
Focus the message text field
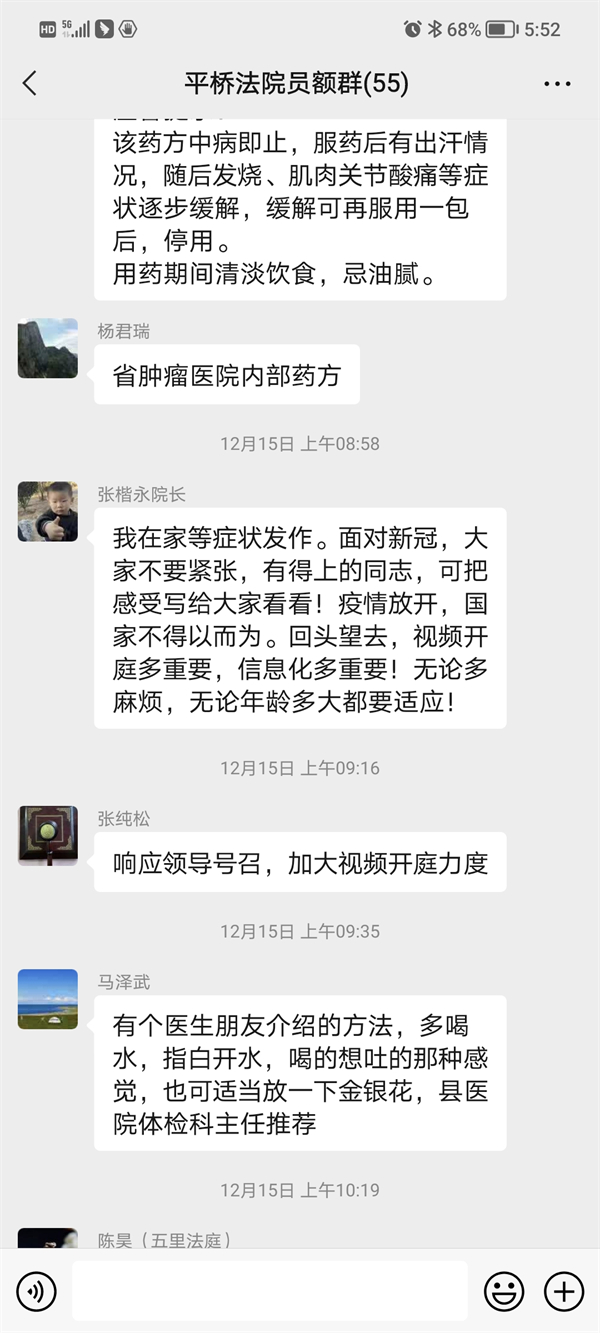click(269, 1291)
